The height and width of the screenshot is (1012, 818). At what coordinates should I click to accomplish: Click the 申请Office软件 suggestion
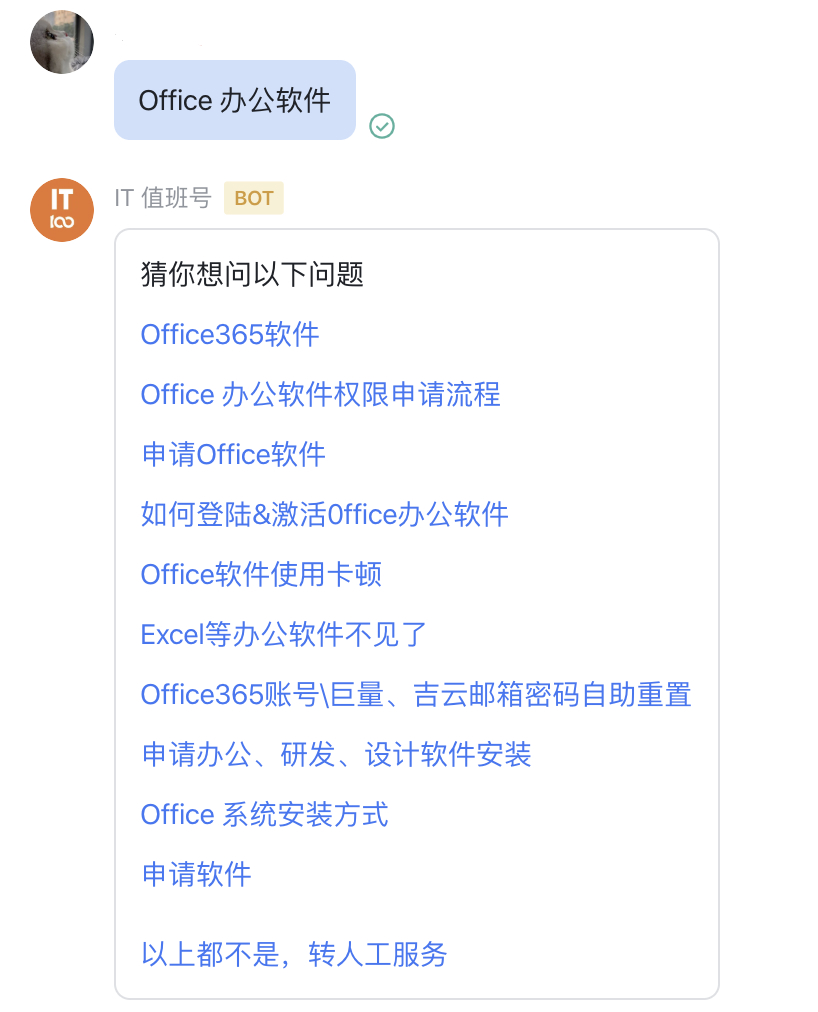(x=232, y=455)
